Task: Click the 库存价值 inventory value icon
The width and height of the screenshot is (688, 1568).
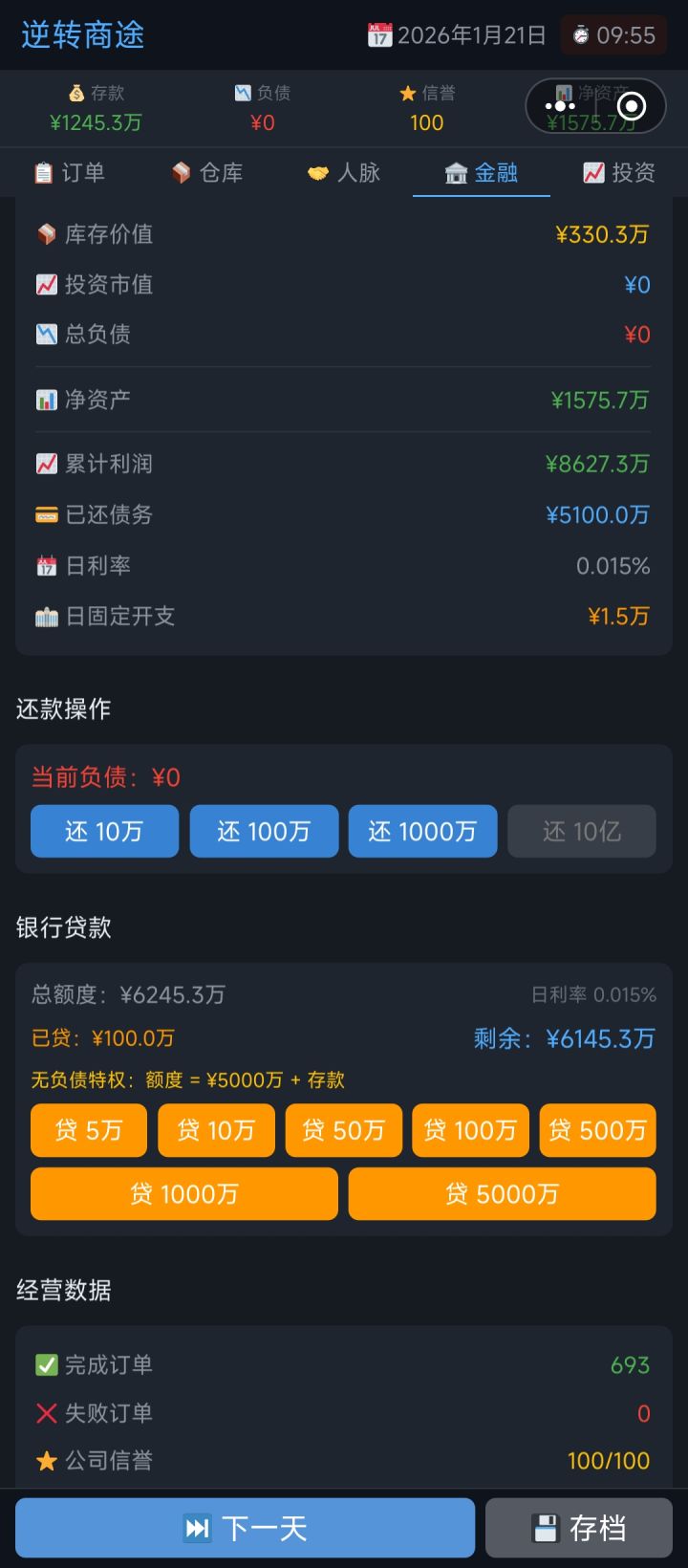Action: (x=45, y=233)
